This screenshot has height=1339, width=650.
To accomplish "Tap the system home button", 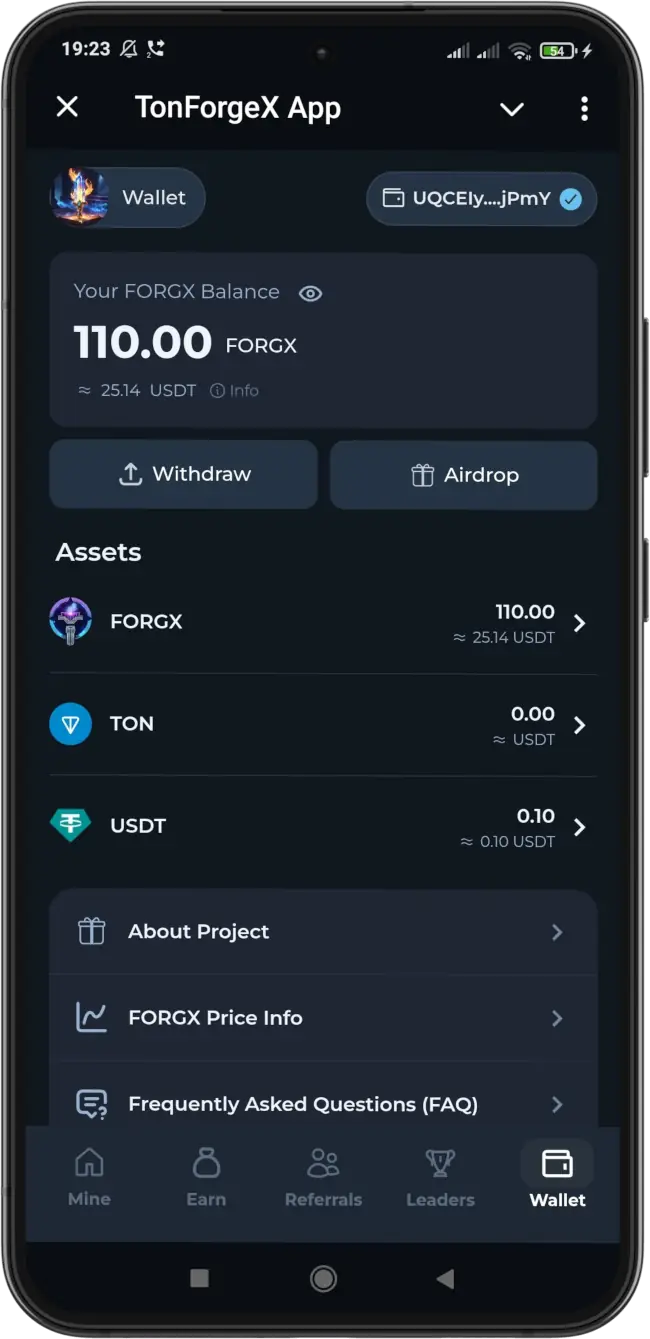I will coord(323,1278).
